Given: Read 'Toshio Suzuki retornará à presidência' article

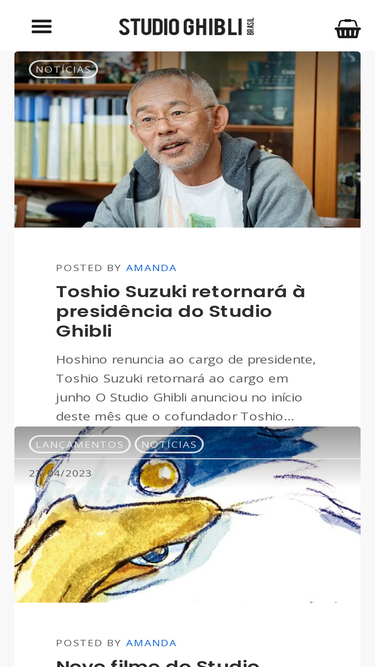Looking at the screenshot, I should [181, 311].
